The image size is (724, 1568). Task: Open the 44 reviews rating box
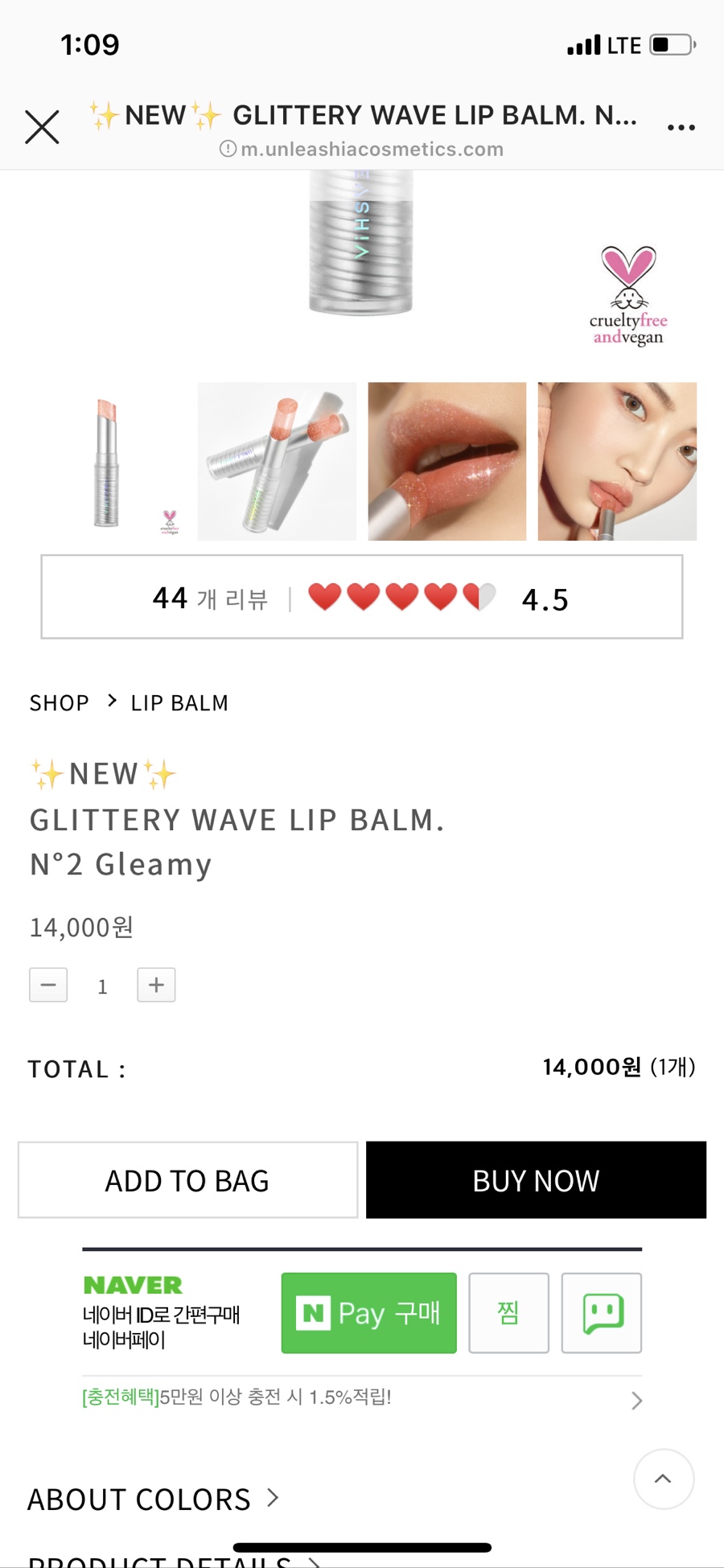(362, 598)
